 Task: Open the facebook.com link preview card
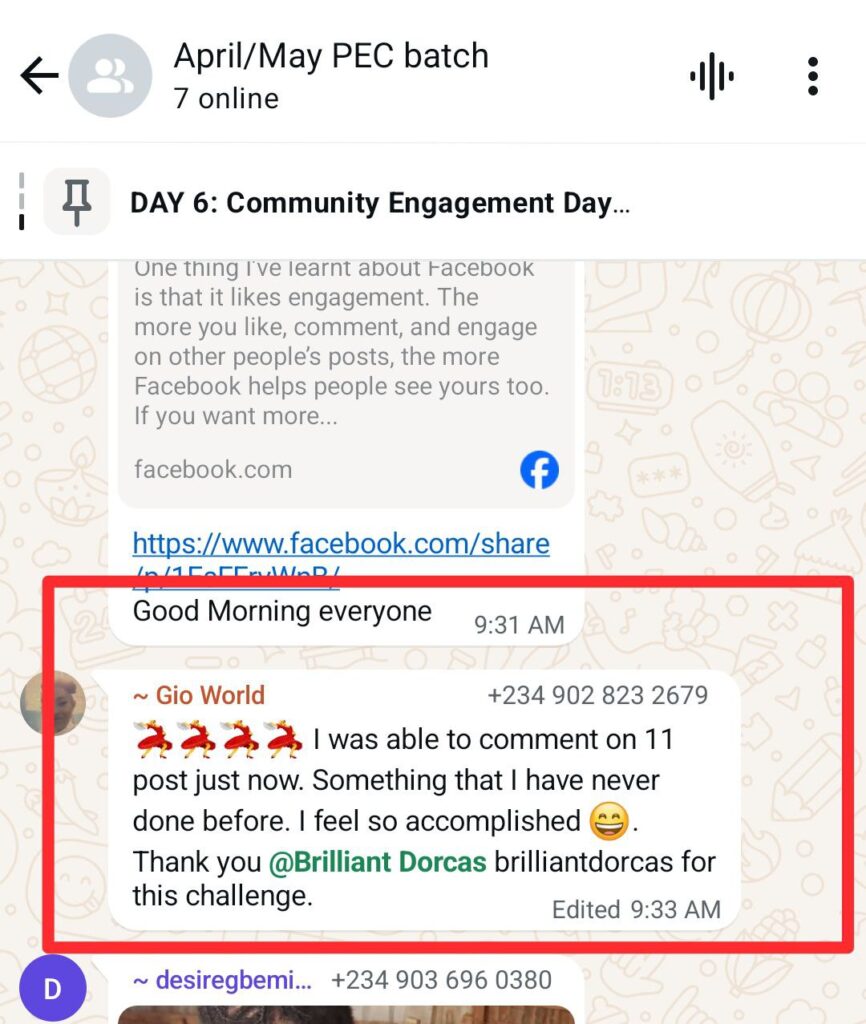coord(345,380)
